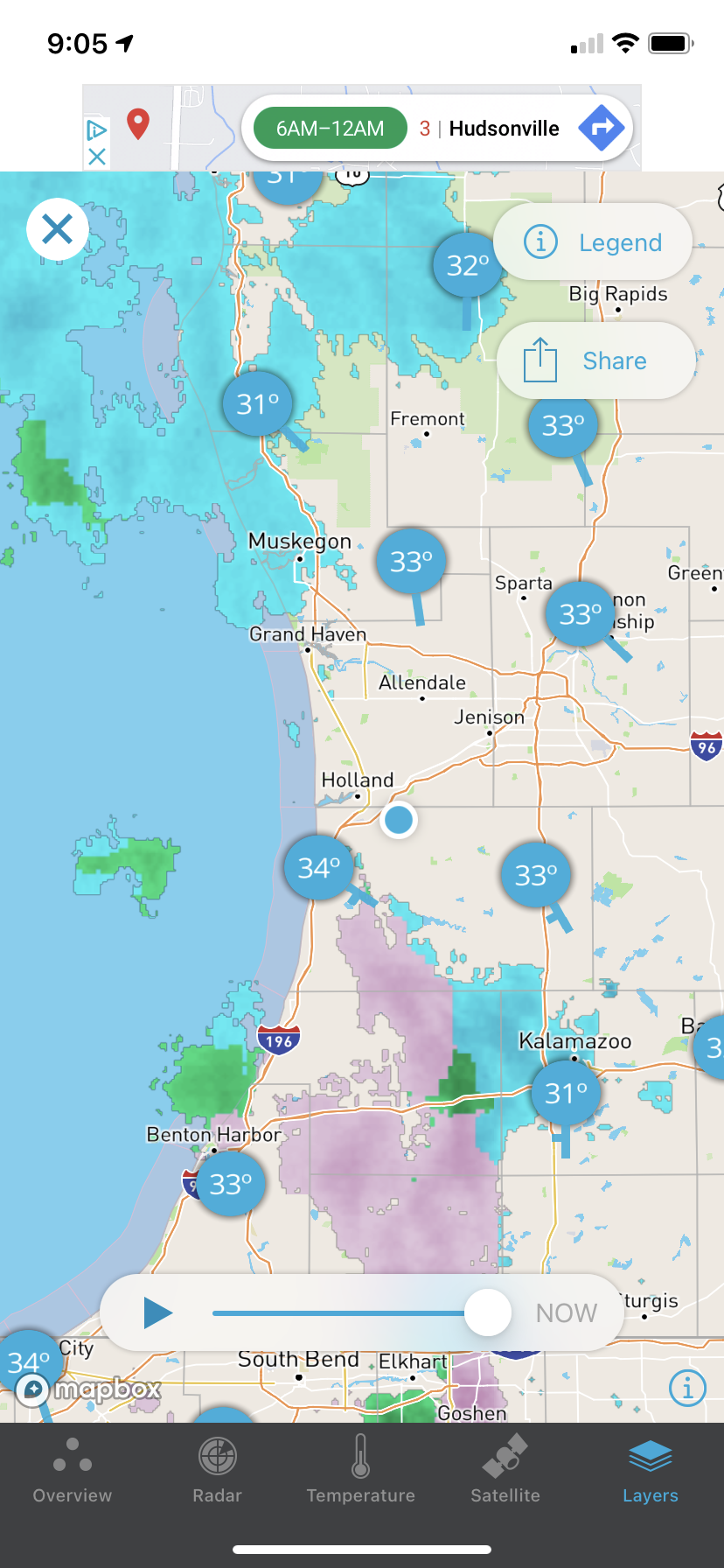Viewport: 724px width, 1568px height.
Task: Play the radar animation
Action: (157, 1312)
